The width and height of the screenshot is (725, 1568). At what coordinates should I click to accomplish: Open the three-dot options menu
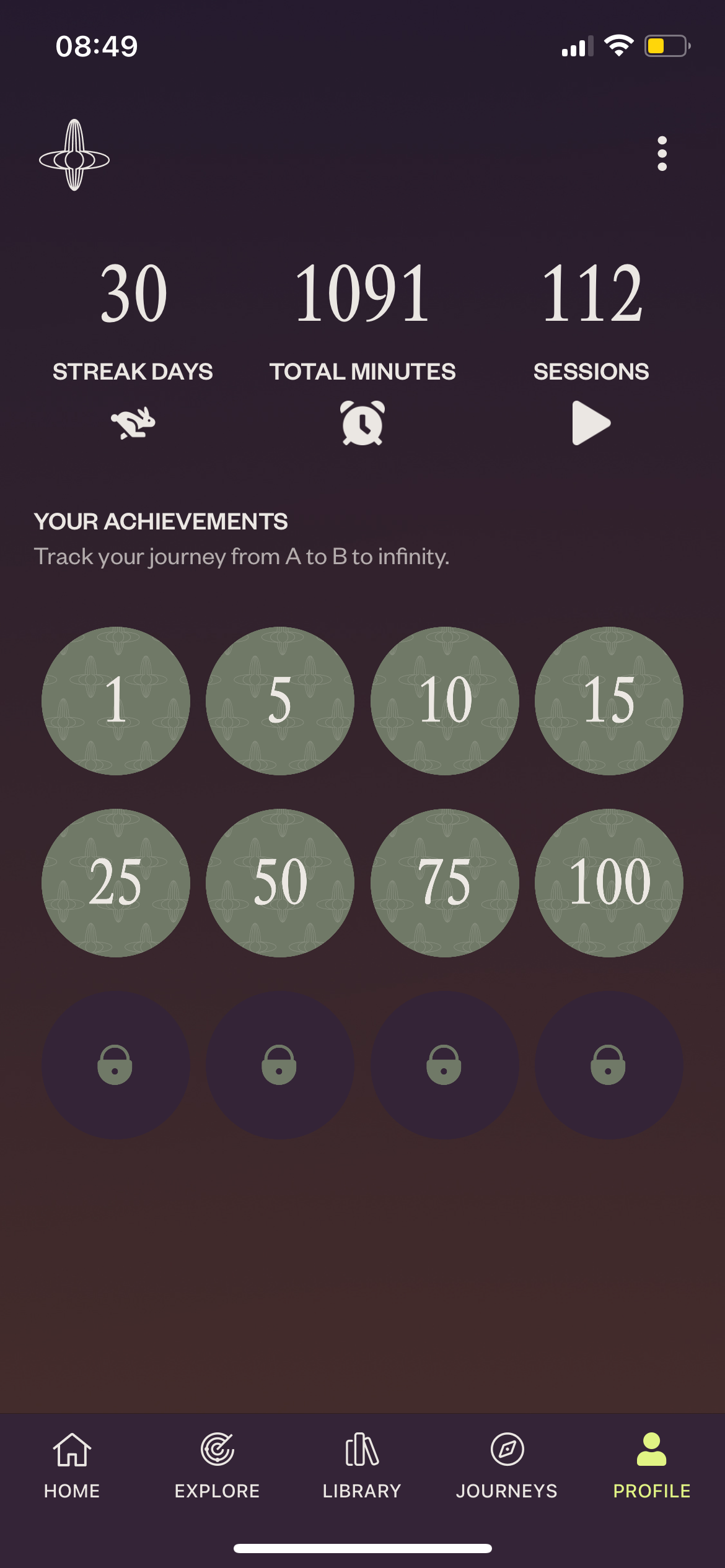(x=662, y=153)
